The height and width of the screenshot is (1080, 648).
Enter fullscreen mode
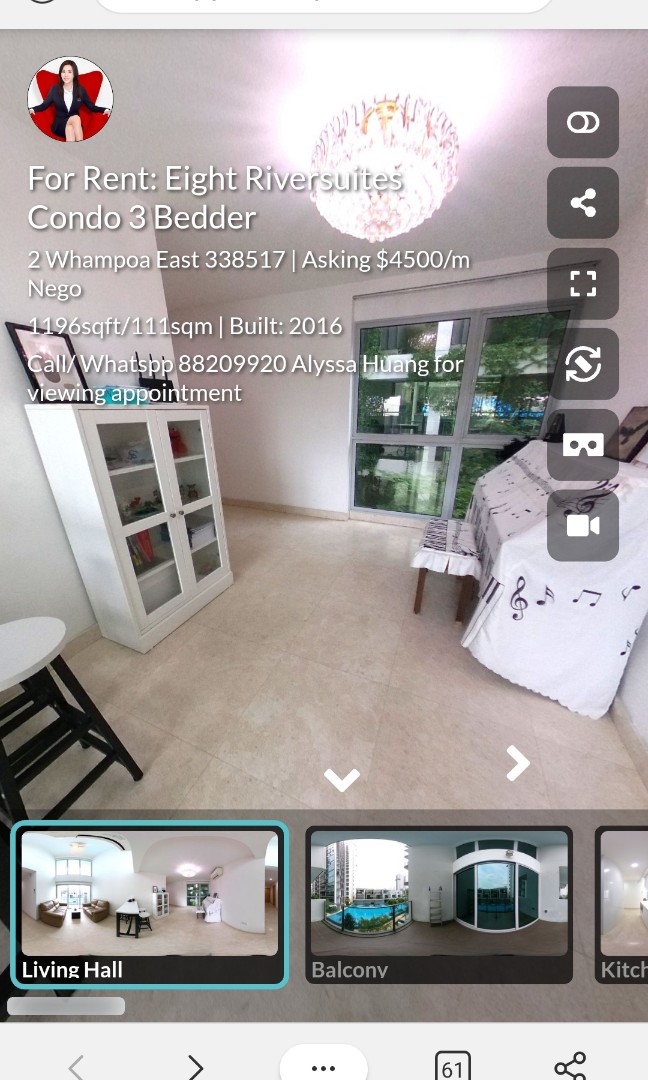point(583,283)
